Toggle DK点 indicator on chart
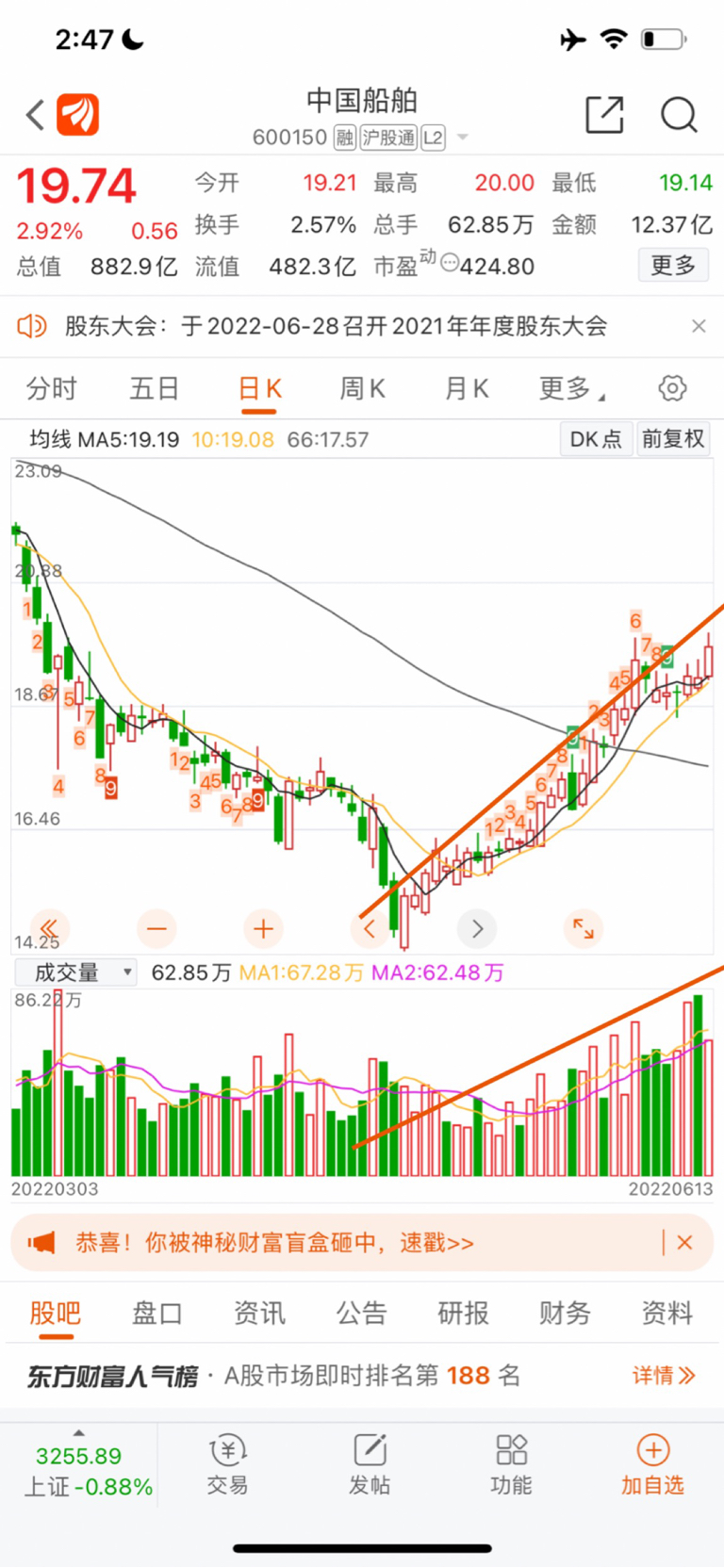Screen dimensions: 724x1568 (595, 439)
